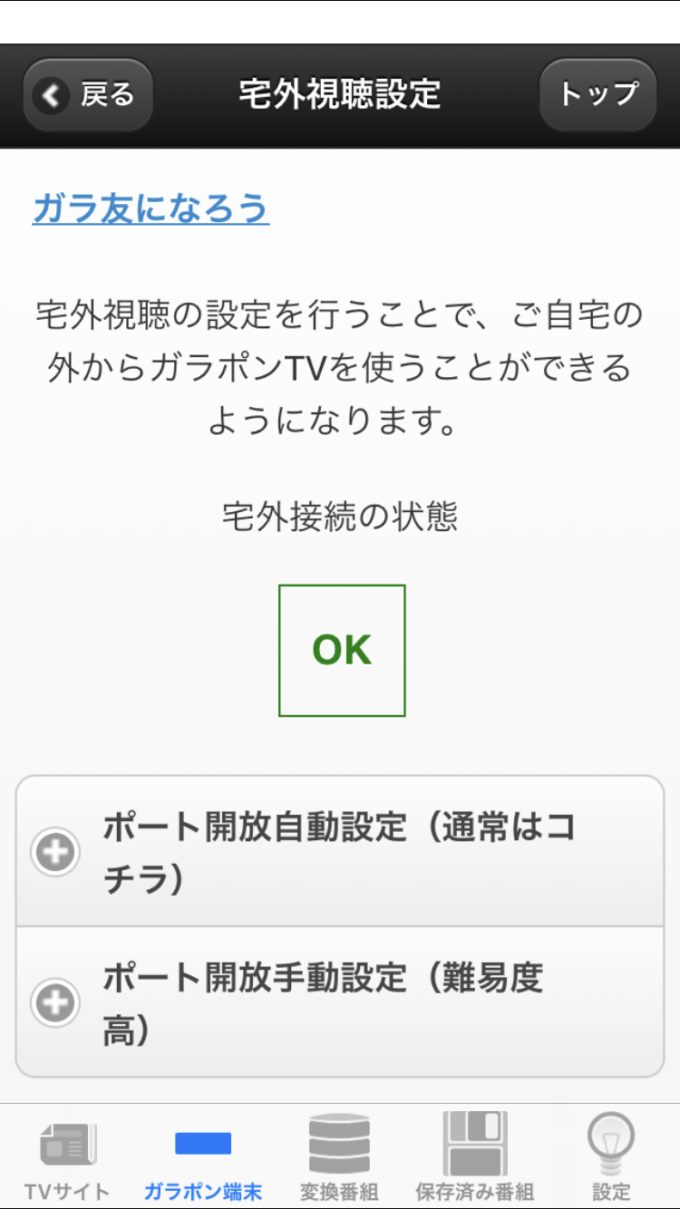The image size is (680, 1209).
Task: Switch to the TVサイト tab
Action: (67, 1158)
